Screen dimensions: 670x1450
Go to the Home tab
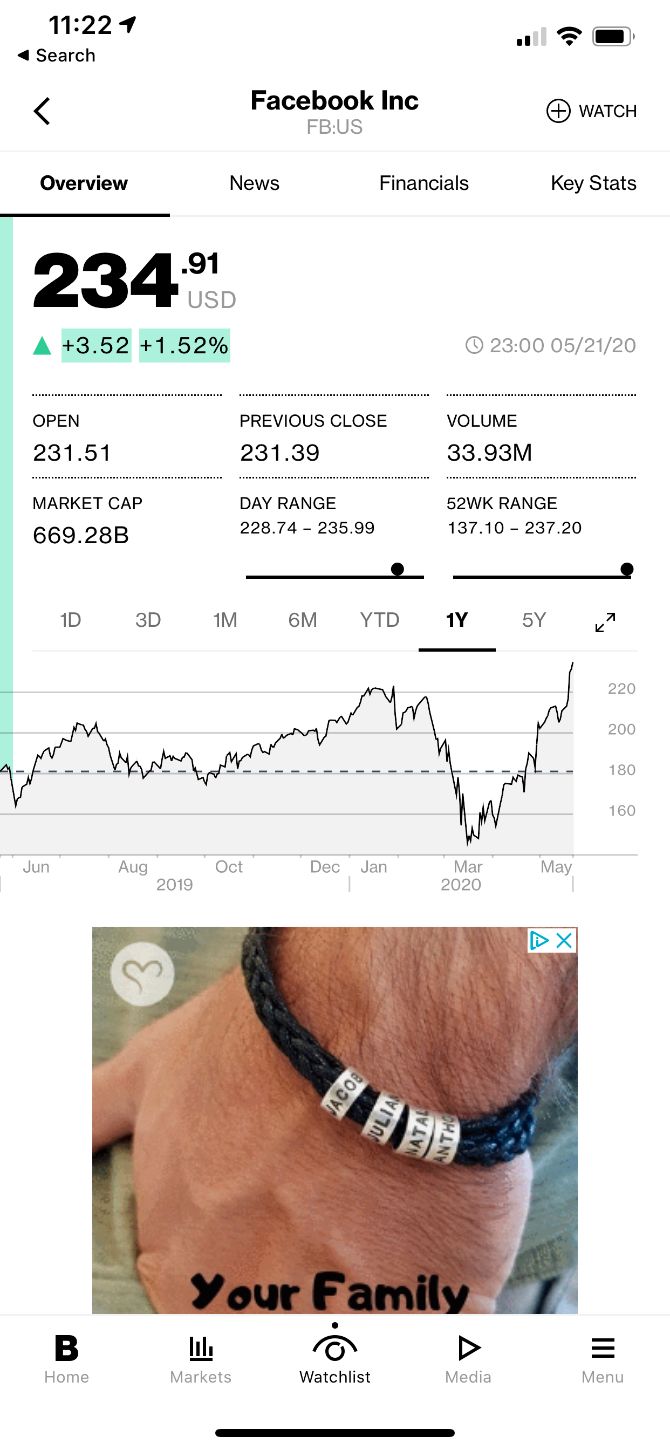[x=66, y=1359]
